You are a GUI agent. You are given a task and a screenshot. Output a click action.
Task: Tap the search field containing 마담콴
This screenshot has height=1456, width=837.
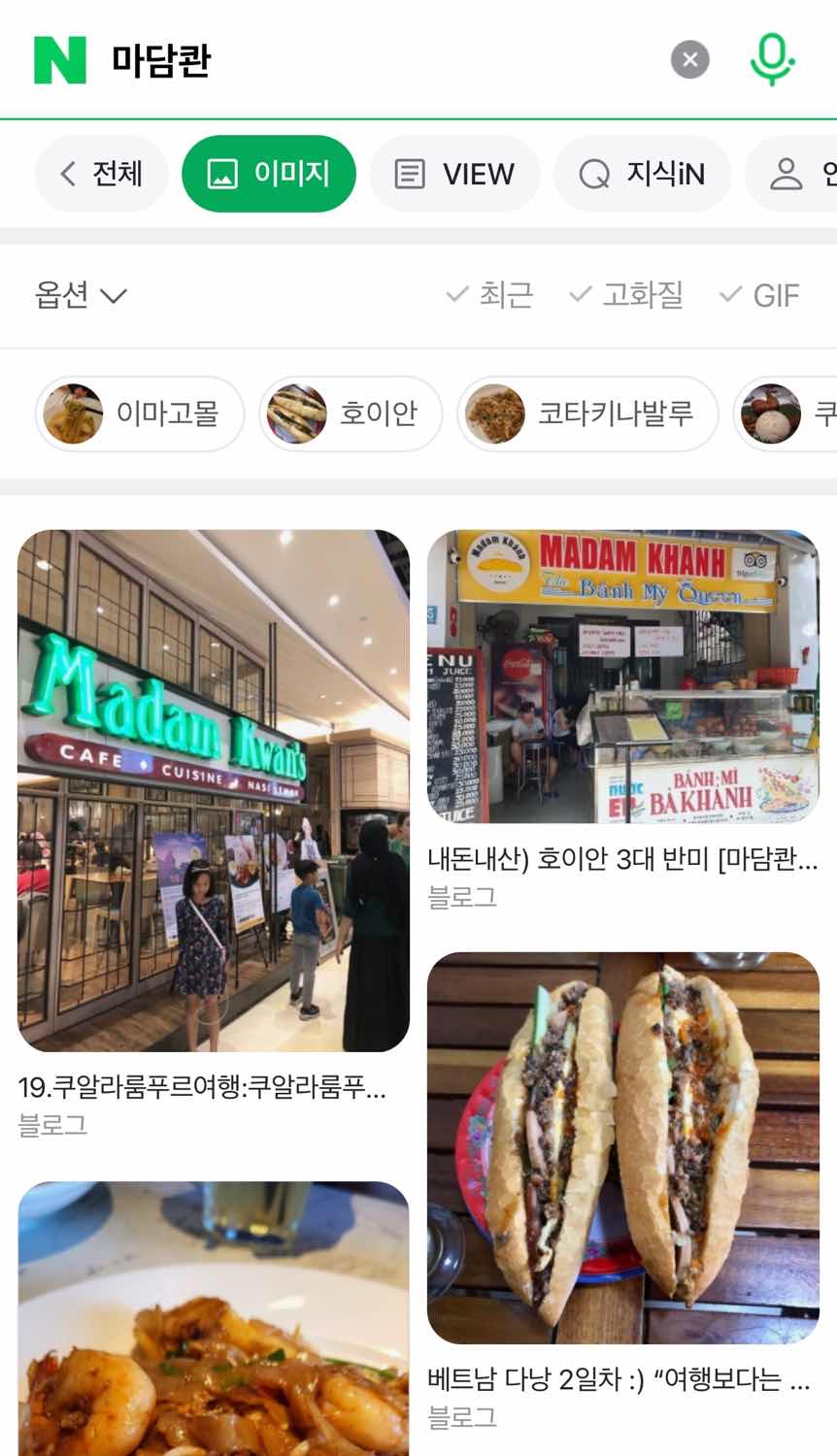tap(369, 60)
